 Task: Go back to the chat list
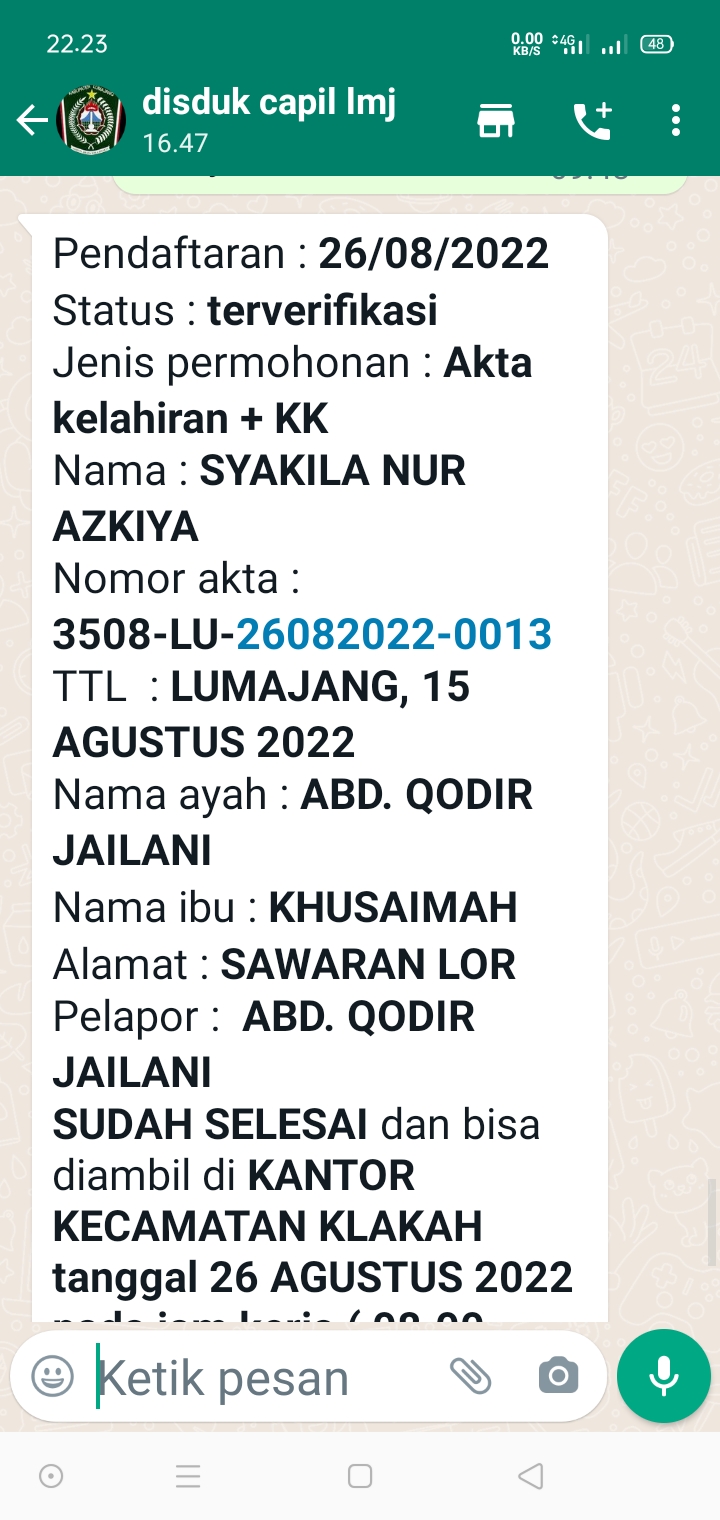32,121
